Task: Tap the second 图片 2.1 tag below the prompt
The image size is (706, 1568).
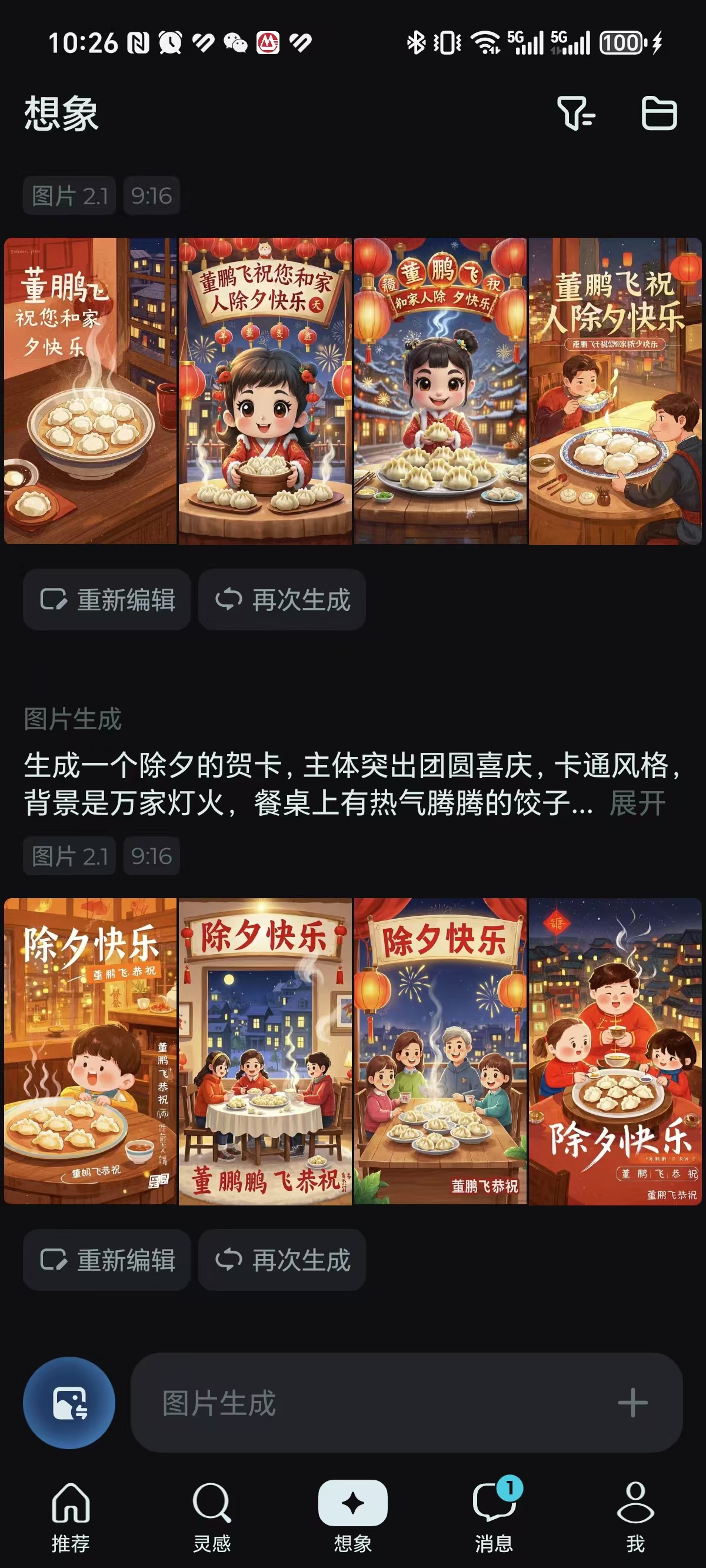Action: tap(68, 856)
